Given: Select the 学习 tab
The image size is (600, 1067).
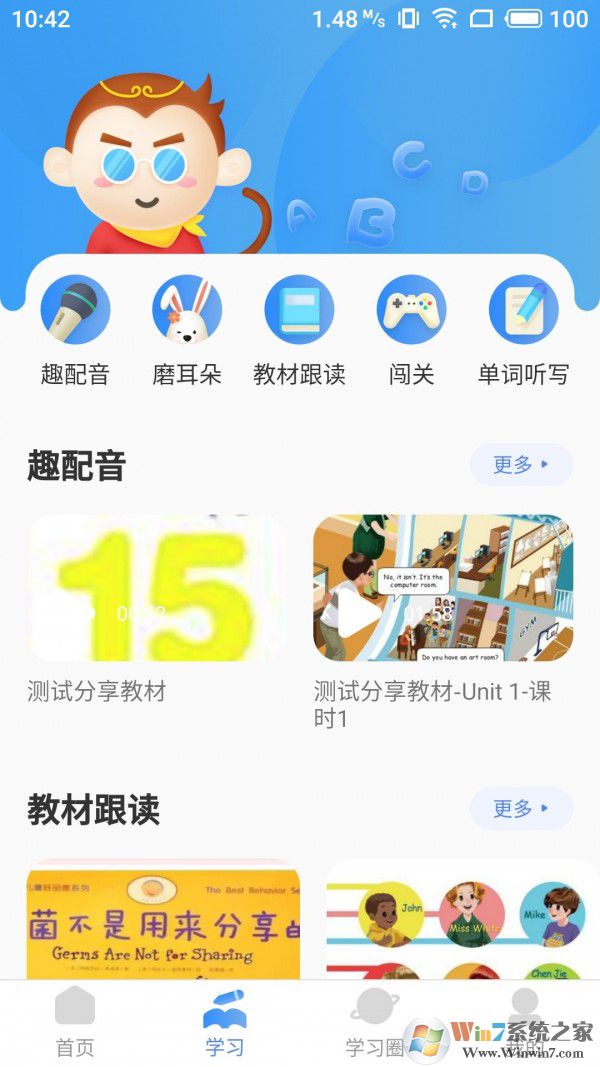Looking at the screenshot, I should coord(224,1022).
